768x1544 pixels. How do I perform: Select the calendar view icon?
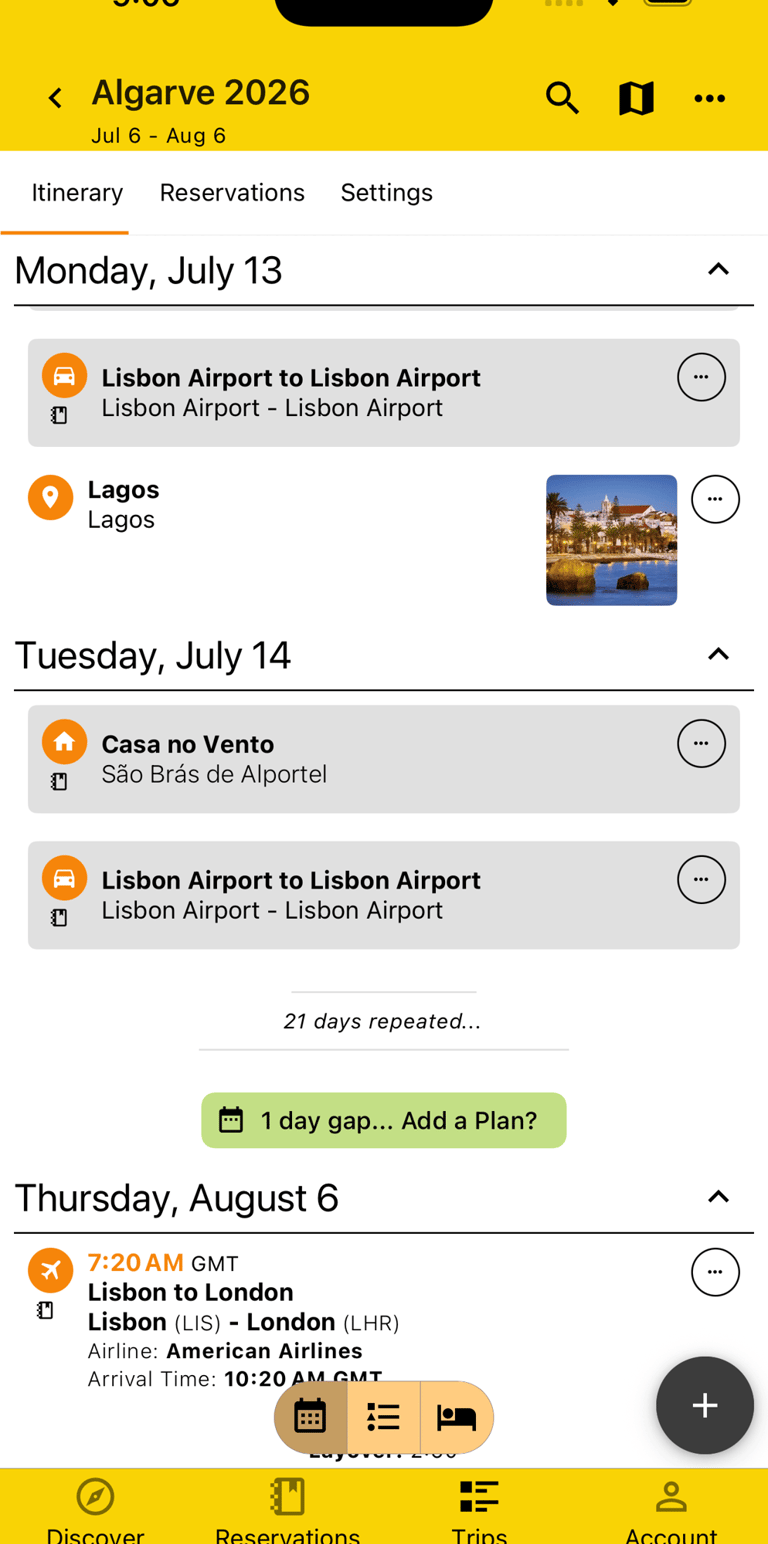(x=310, y=1416)
